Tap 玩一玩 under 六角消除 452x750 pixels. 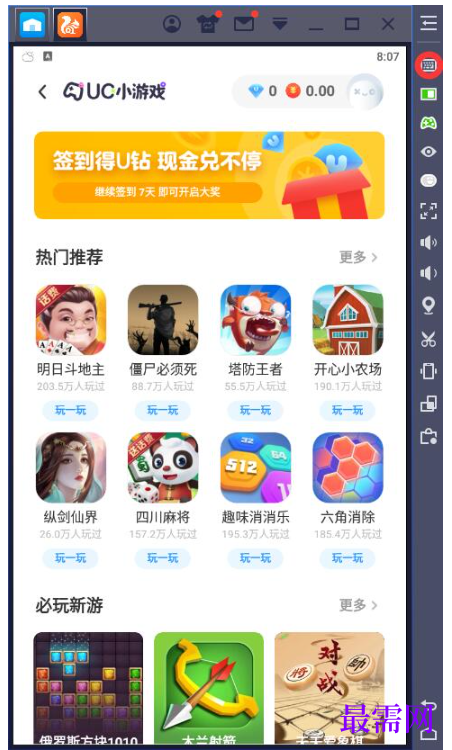pos(348,558)
